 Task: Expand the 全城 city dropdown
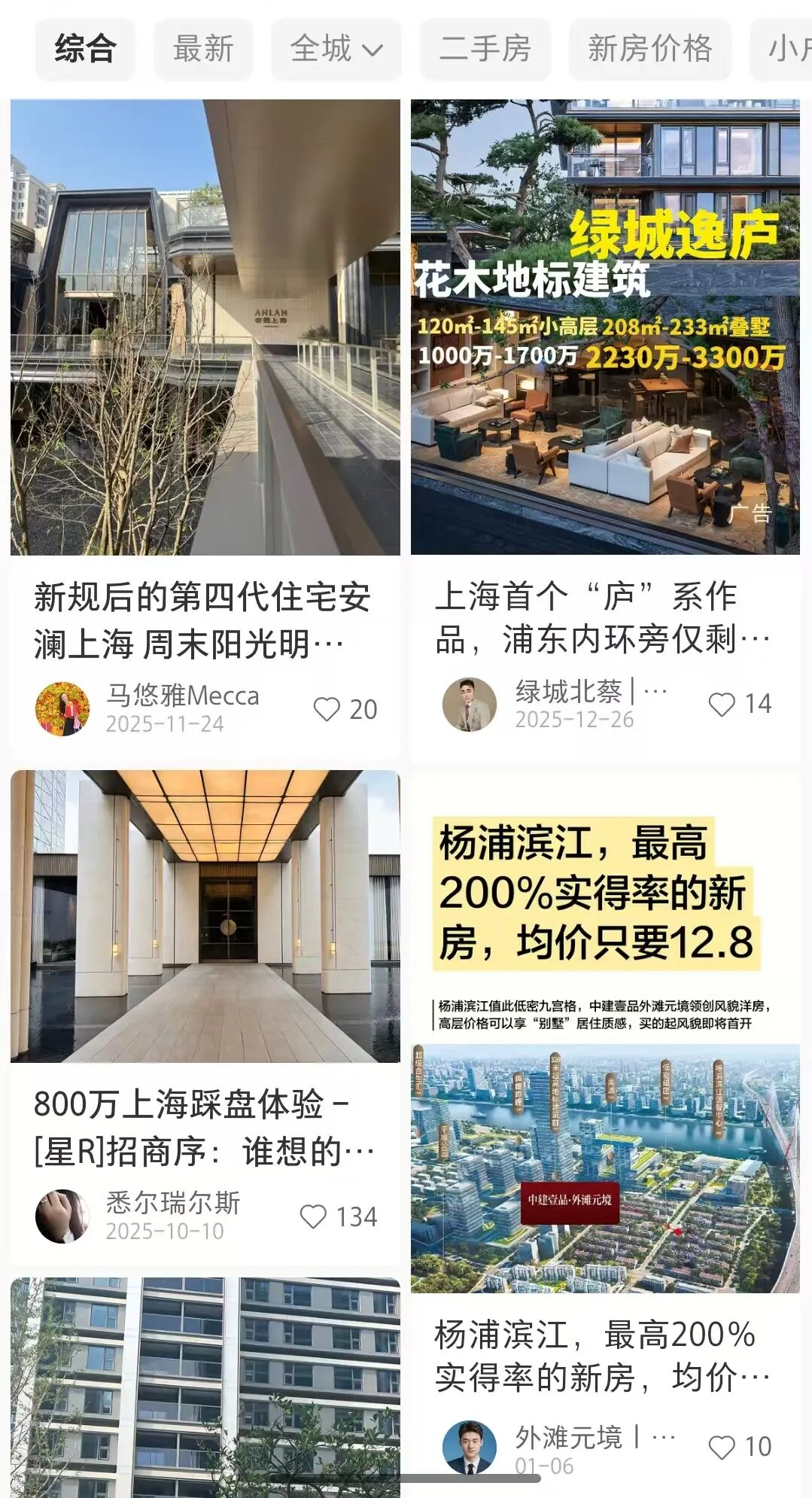(x=336, y=49)
